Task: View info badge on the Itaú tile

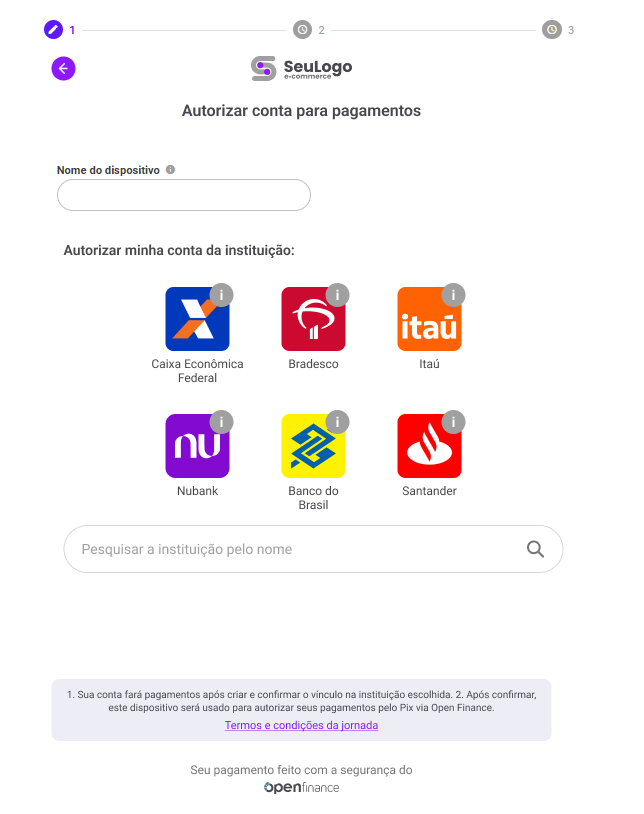Action: [x=454, y=295]
